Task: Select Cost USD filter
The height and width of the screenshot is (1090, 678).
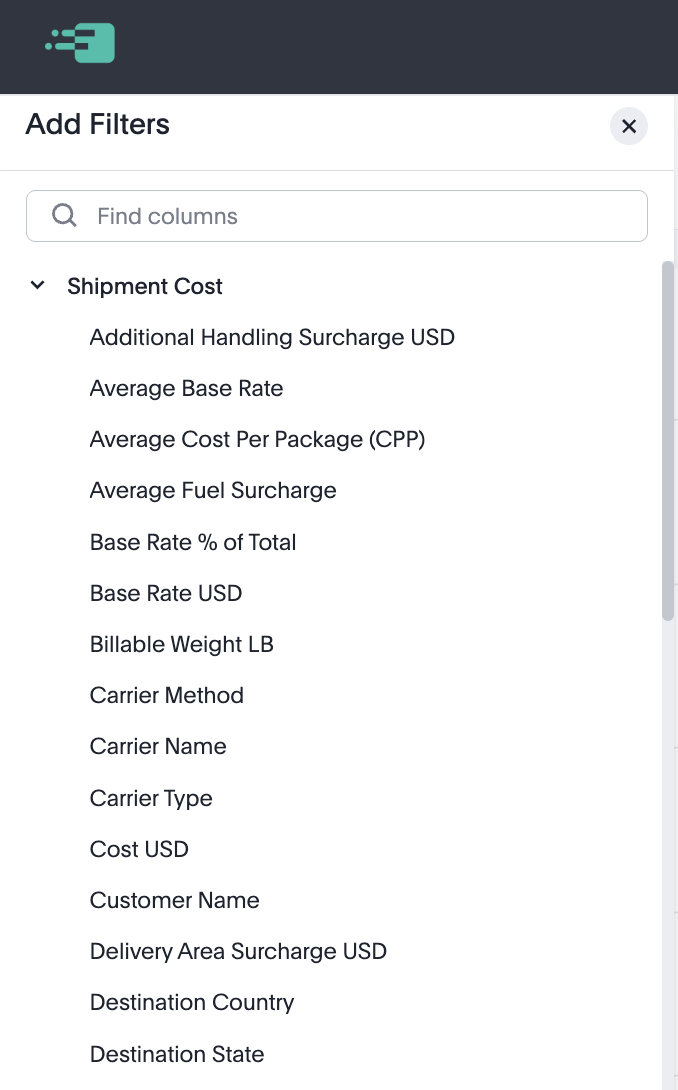Action: [x=139, y=850]
